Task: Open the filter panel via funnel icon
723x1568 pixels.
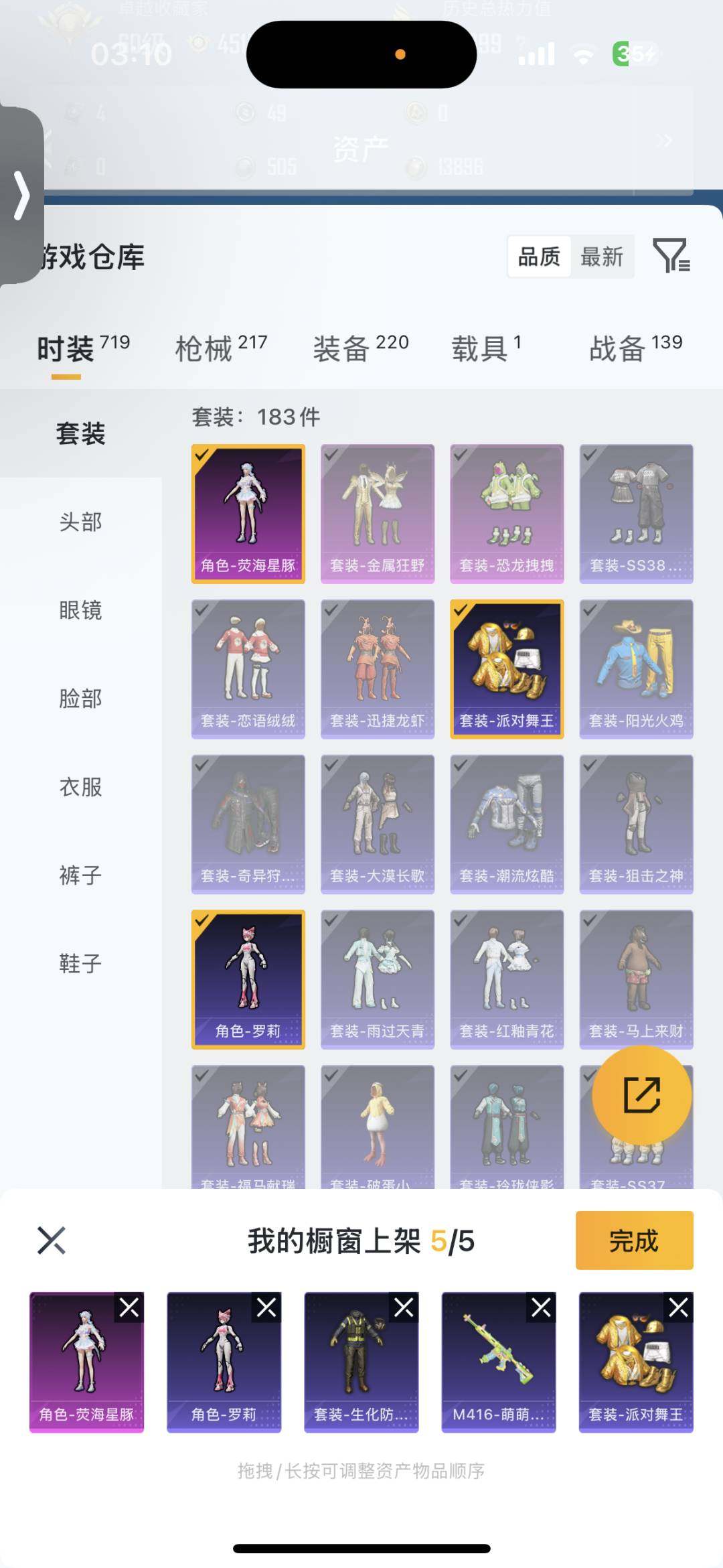Action: [x=673, y=257]
